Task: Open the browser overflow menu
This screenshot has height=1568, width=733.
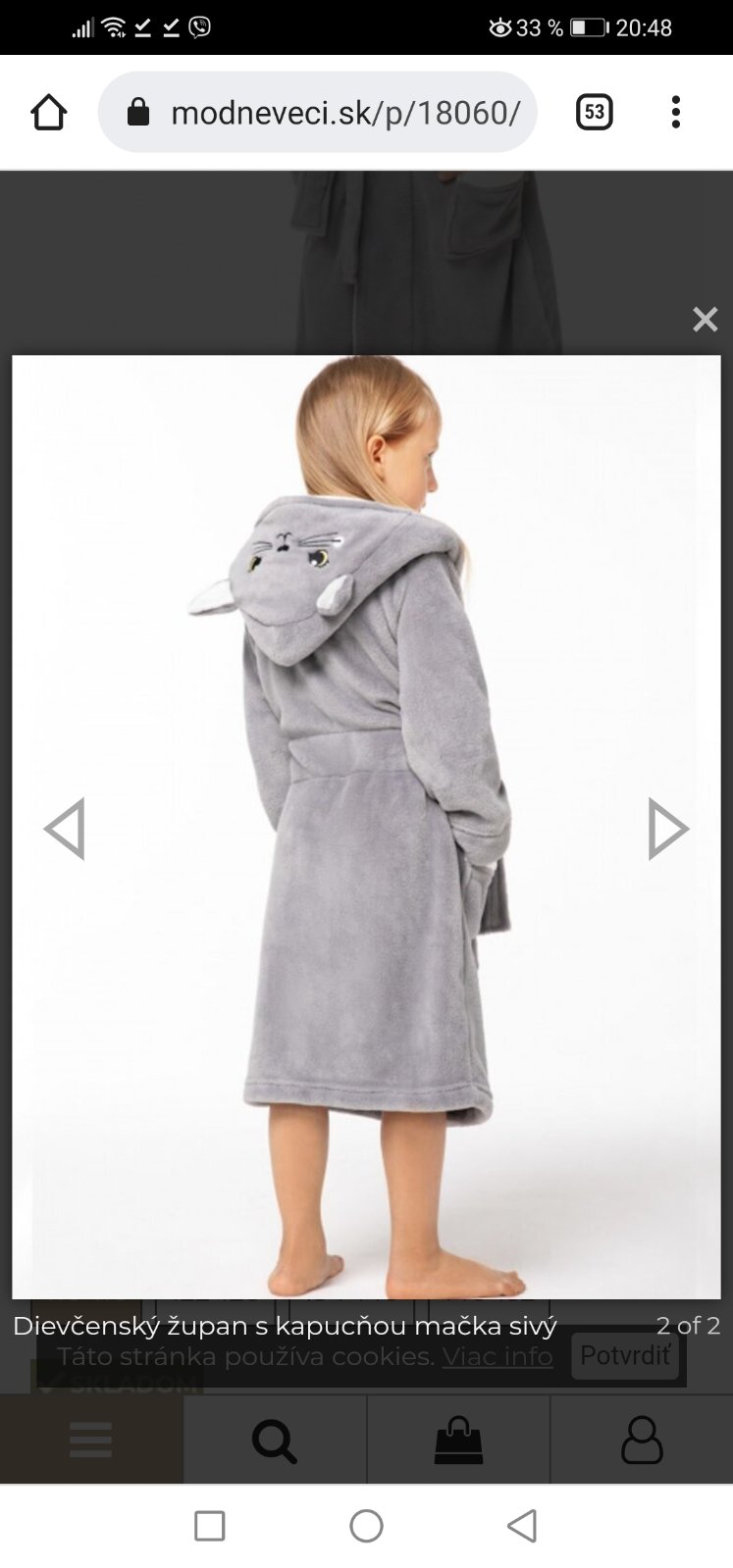Action: [675, 113]
